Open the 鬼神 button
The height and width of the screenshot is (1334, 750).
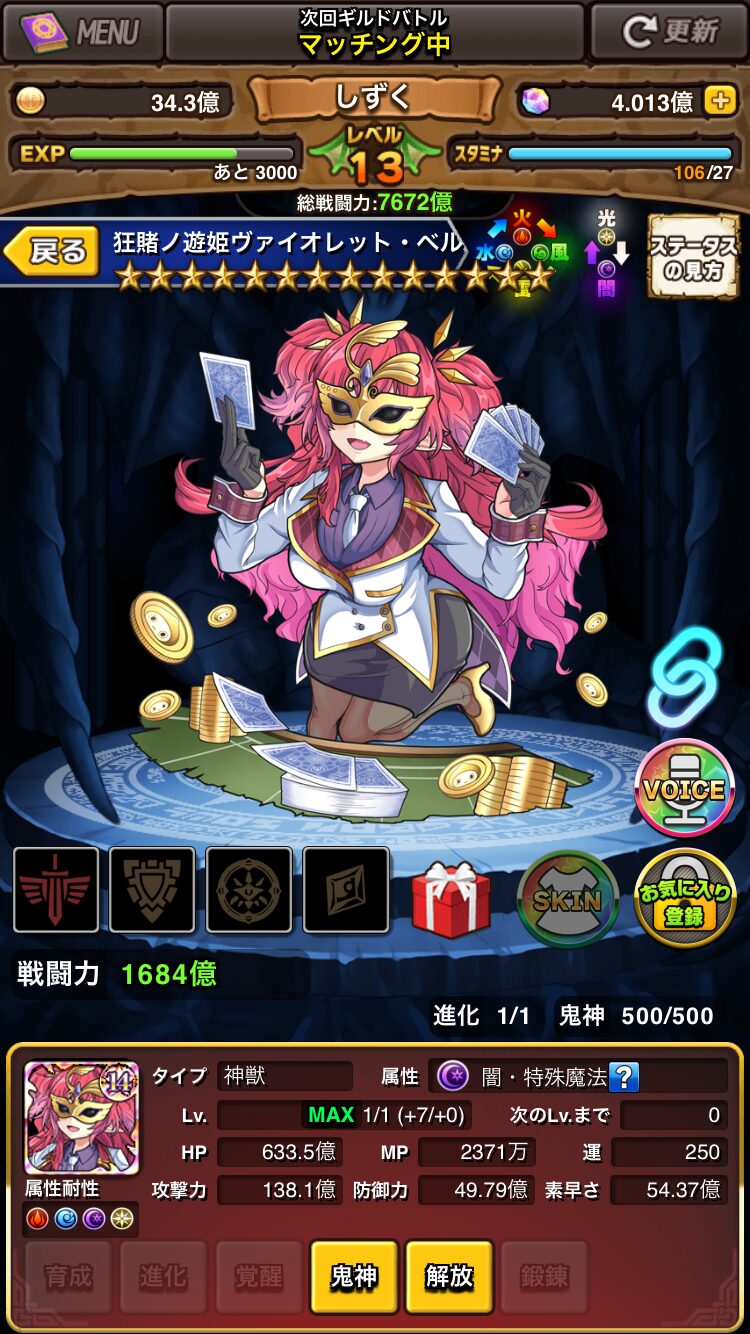tap(354, 1277)
